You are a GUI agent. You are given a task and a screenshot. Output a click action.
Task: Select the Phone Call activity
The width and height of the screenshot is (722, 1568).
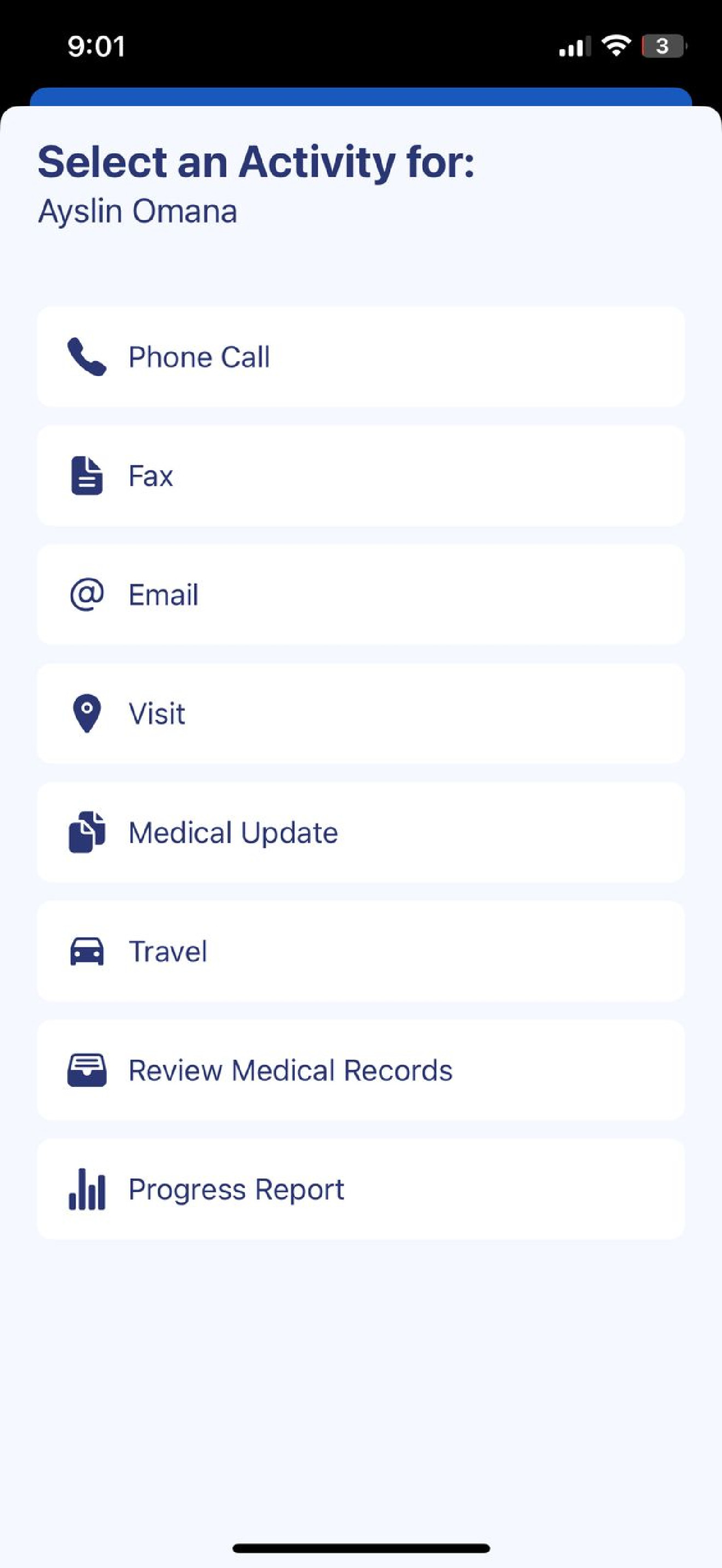[360, 356]
